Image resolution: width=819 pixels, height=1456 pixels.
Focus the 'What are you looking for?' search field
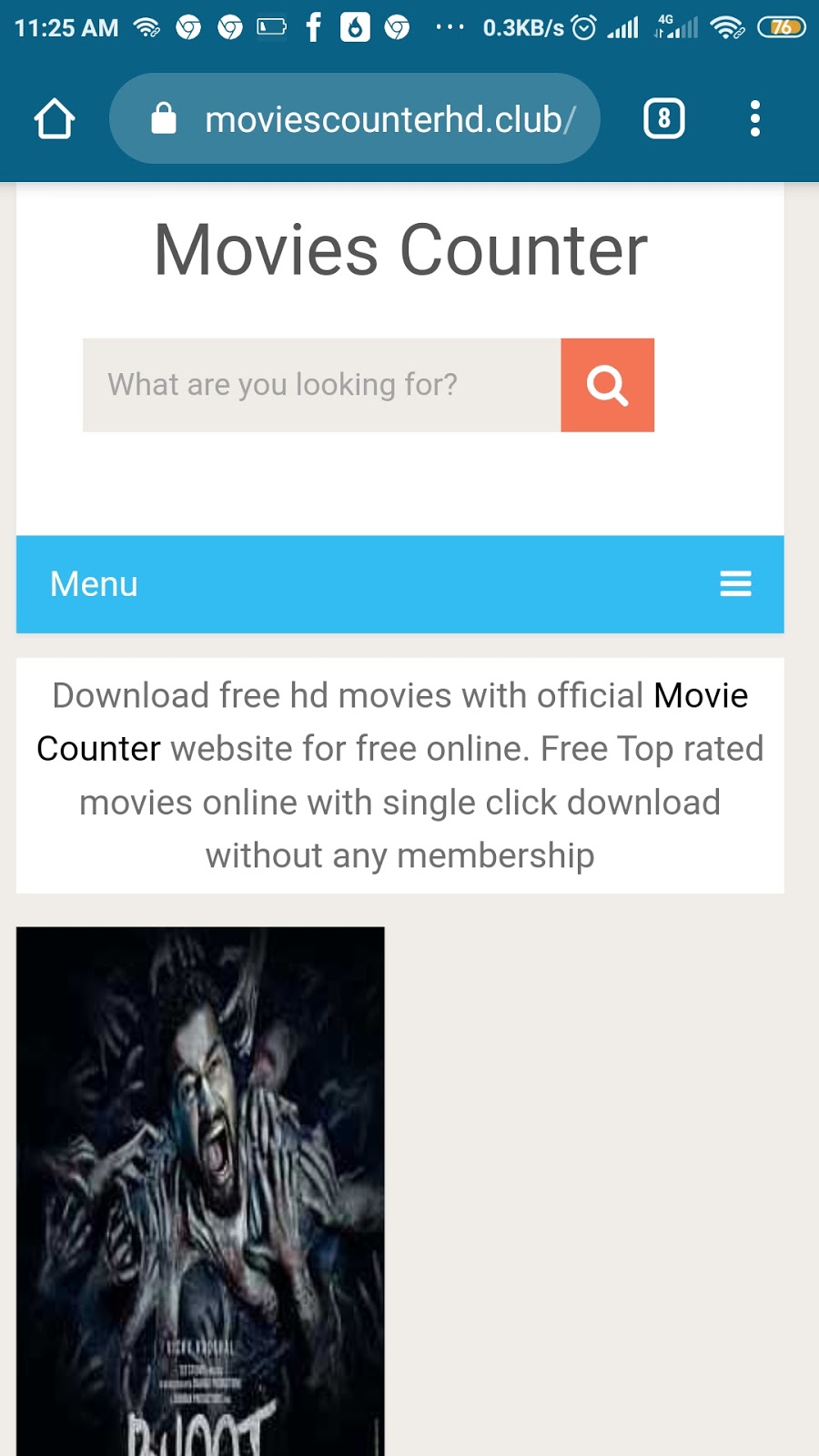321,385
